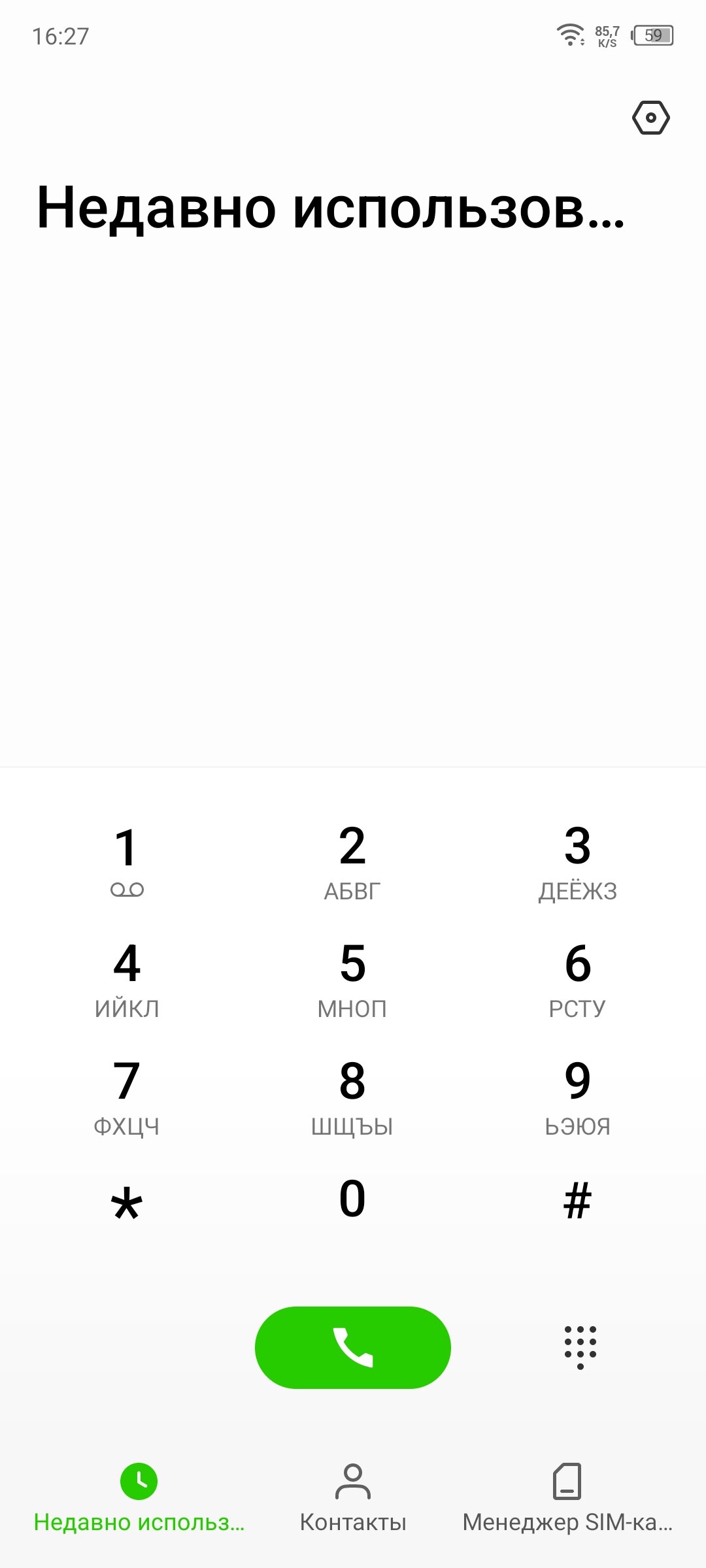The height and width of the screenshot is (1568, 706).
Task: Enter digit 9 on keypad
Action: 578,1097
